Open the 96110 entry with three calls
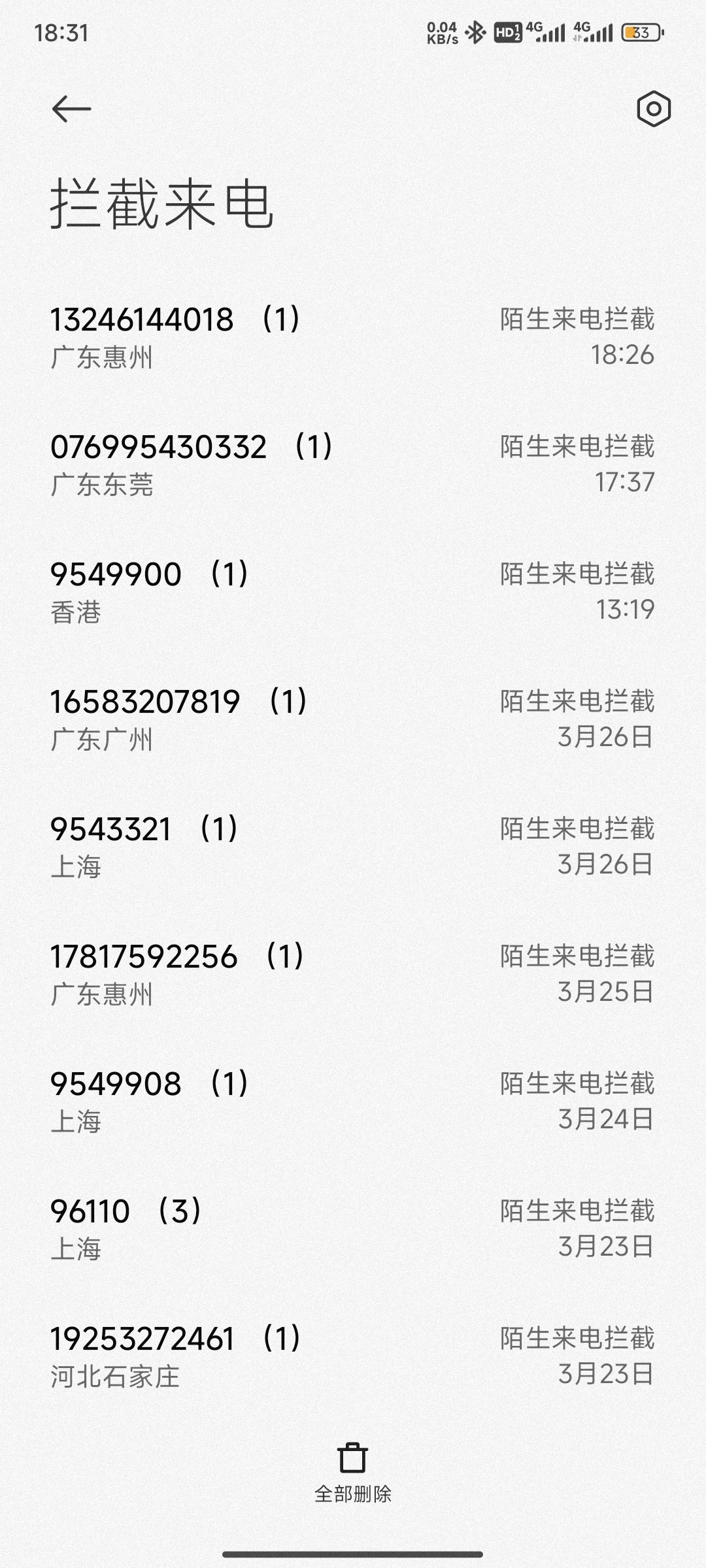706x1568 pixels. click(x=353, y=1230)
